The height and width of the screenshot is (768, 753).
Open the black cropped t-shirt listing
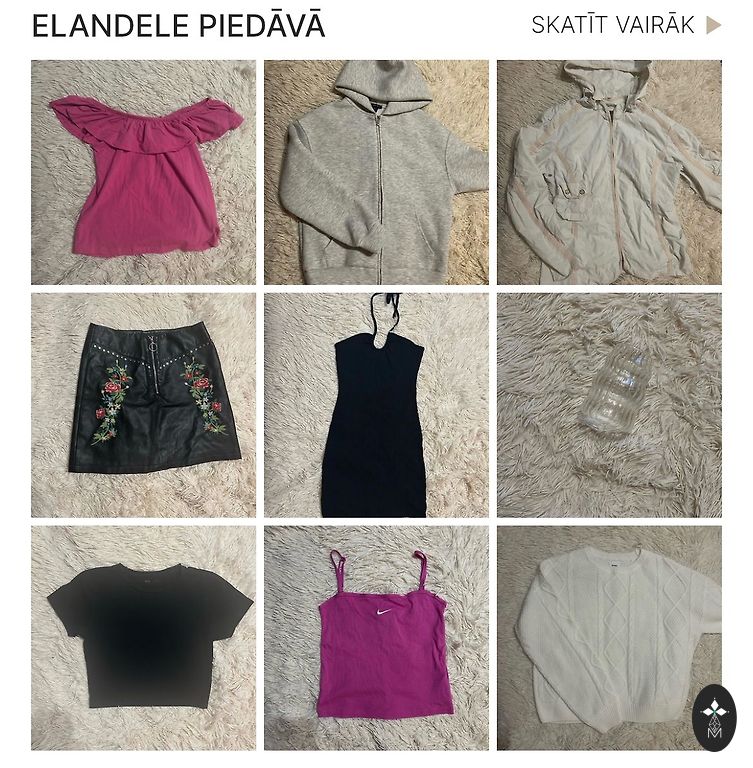143,638
